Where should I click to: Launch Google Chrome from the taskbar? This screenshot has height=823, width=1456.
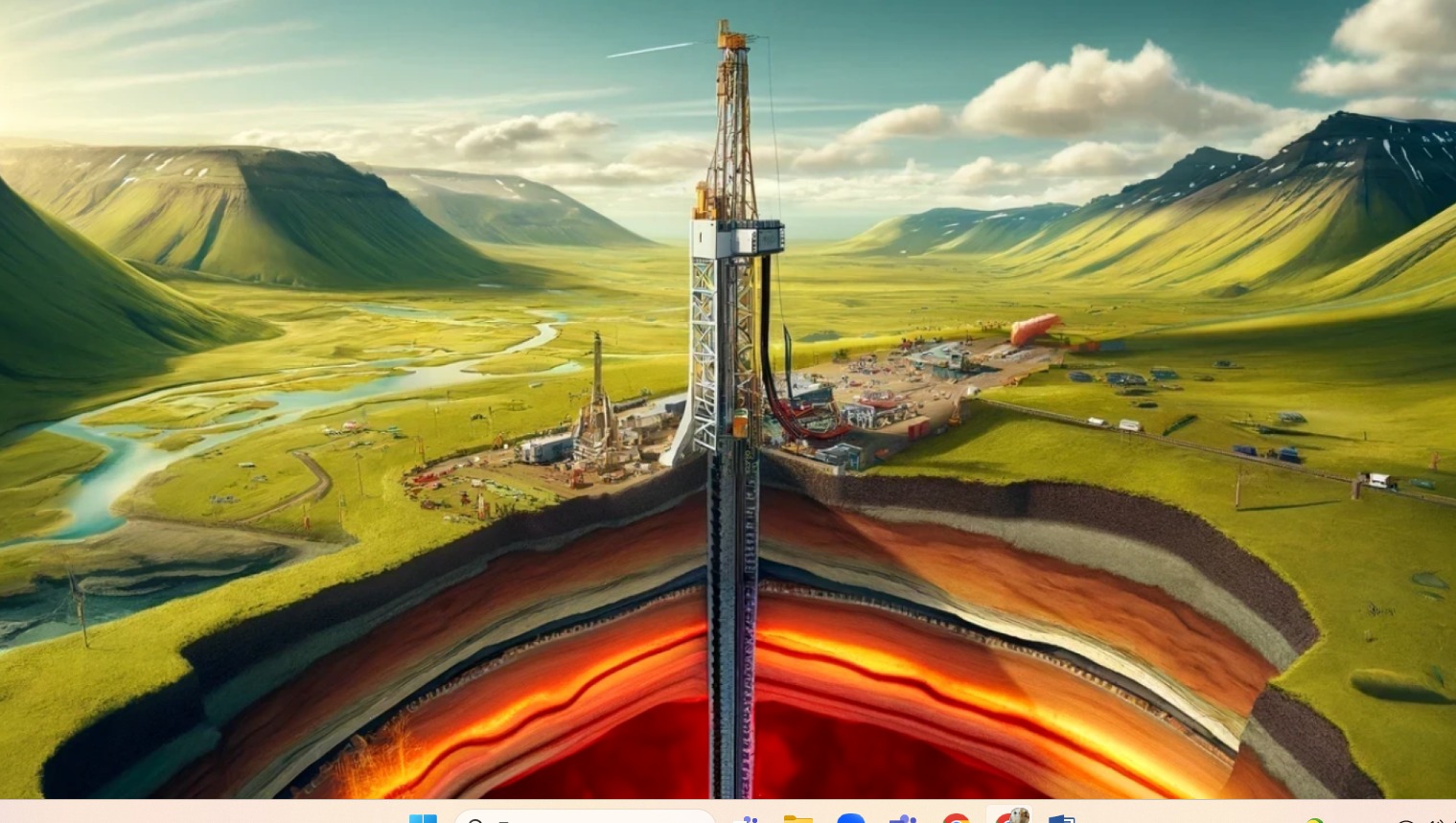click(x=956, y=819)
